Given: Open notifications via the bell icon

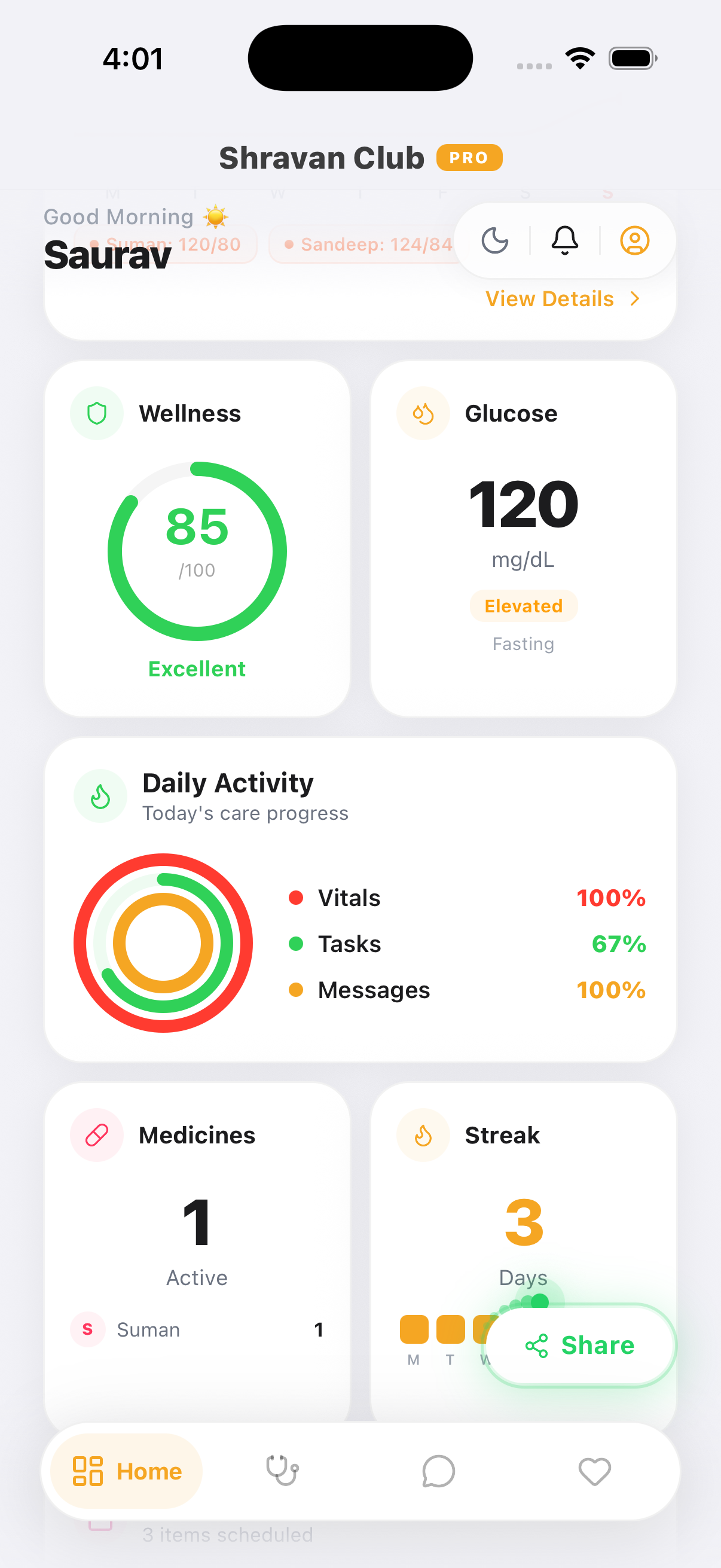Looking at the screenshot, I should click(x=564, y=240).
